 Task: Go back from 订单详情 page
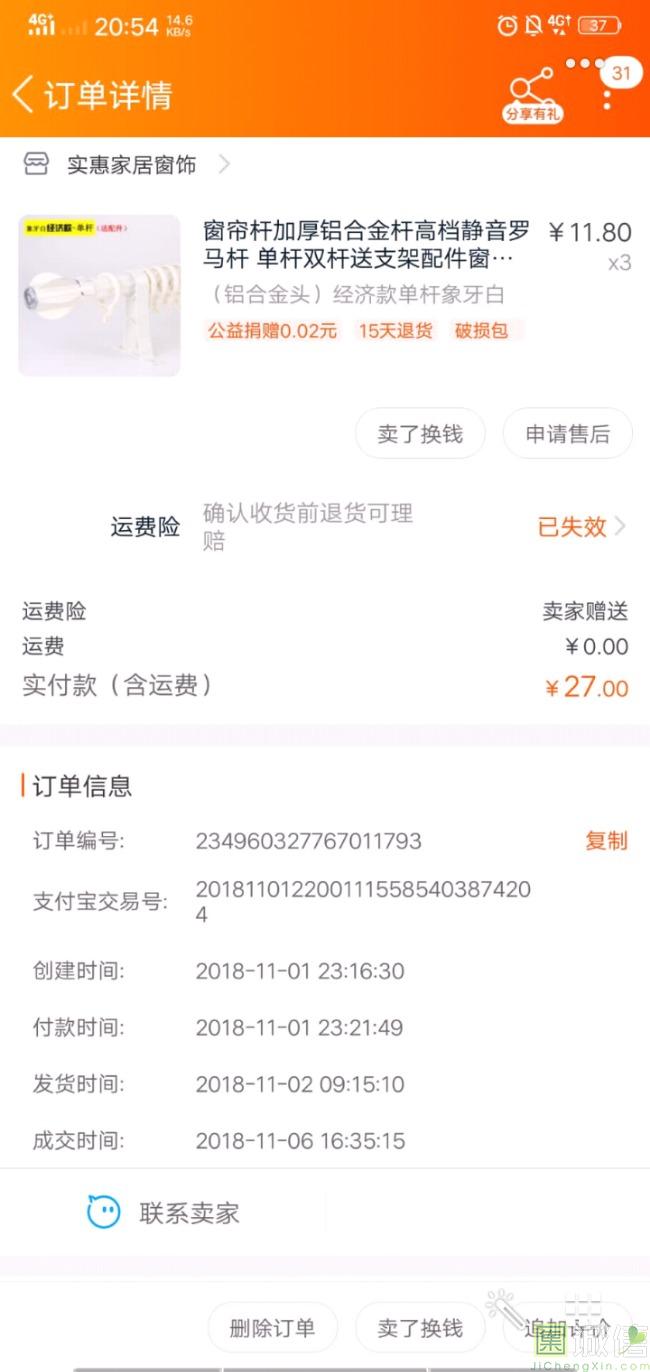click(x=24, y=94)
